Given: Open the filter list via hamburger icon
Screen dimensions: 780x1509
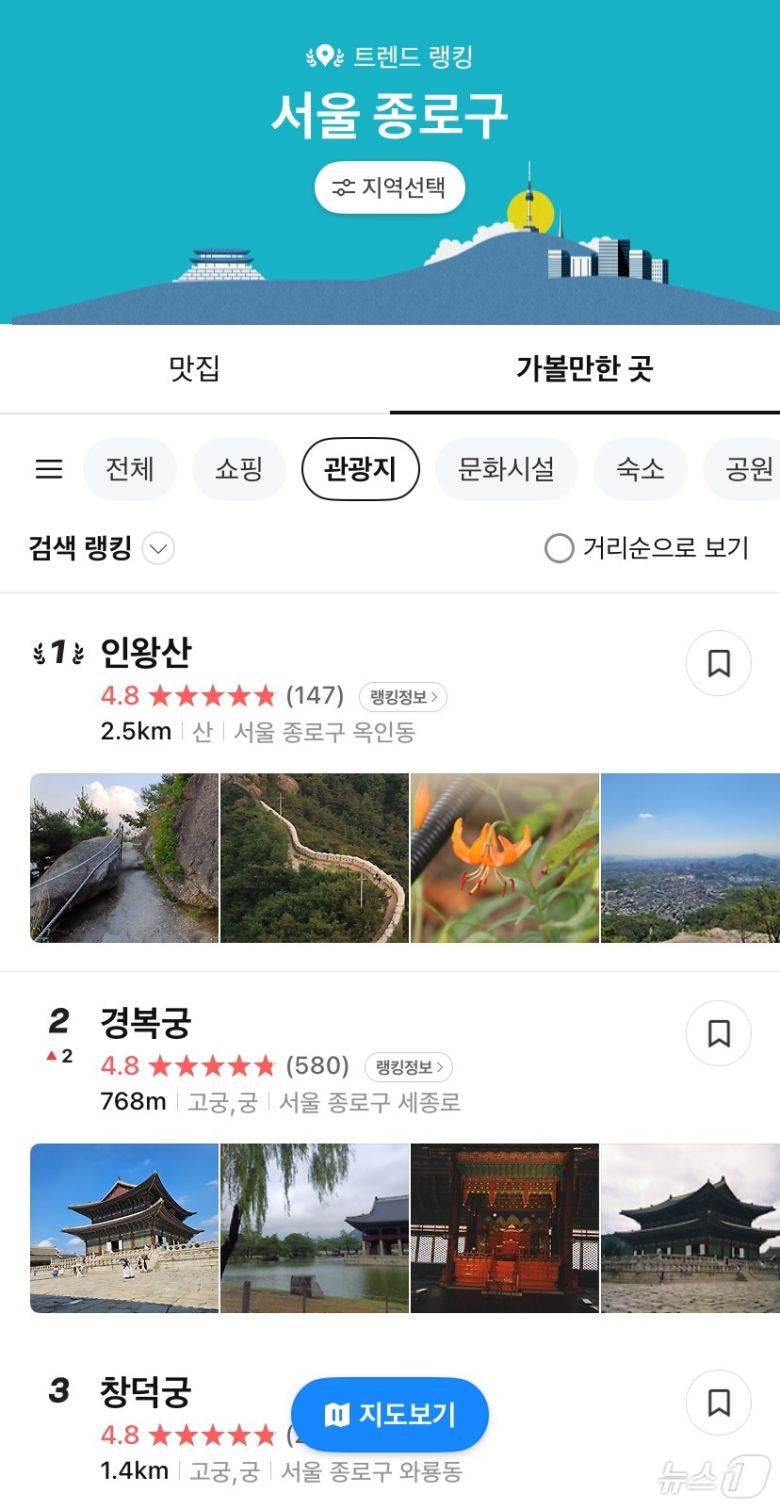Looking at the screenshot, I should click(x=48, y=469).
